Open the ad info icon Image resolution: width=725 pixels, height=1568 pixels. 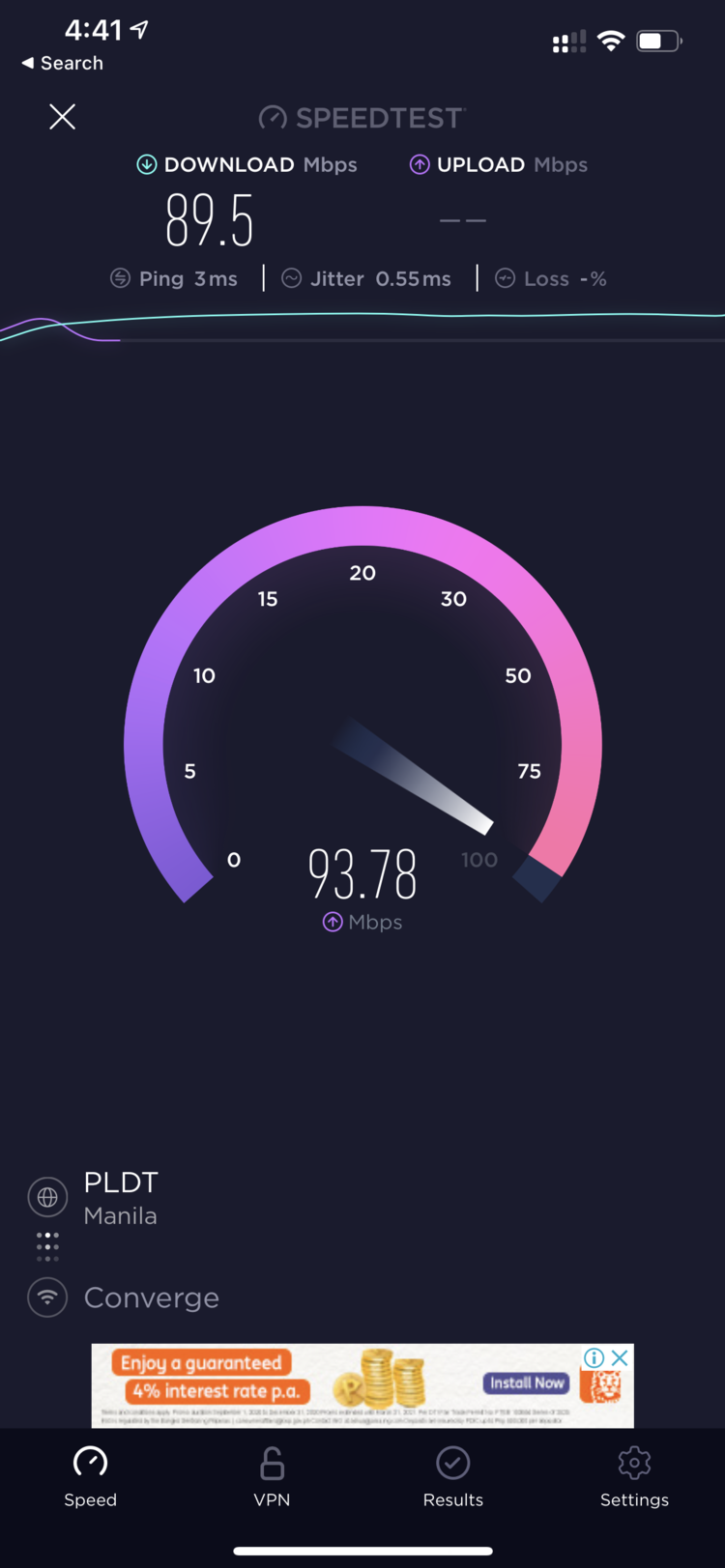[x=594, y=1357]
